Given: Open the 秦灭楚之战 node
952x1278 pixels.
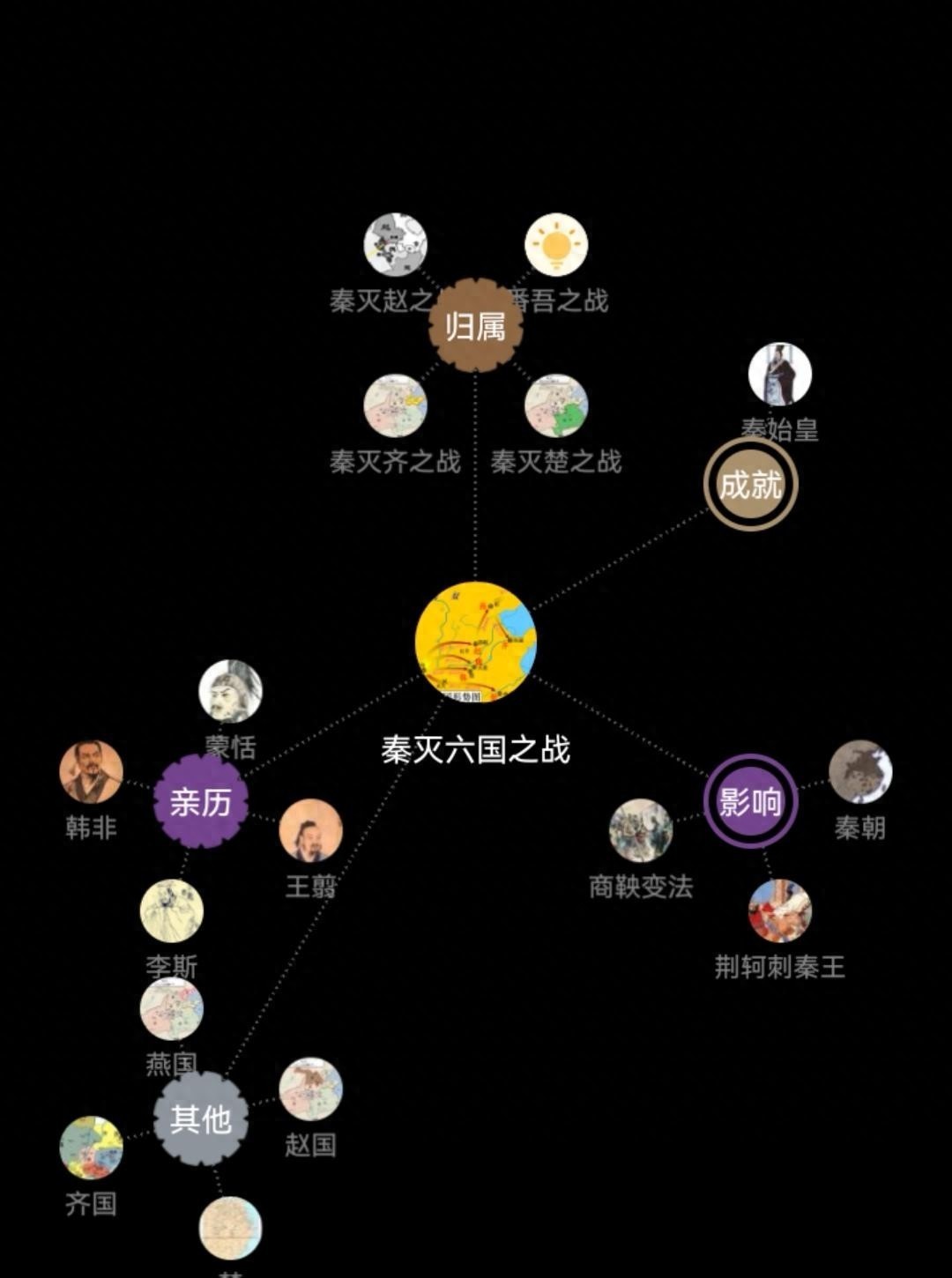Looking at the screenshot, I should (x=556, y=406).
